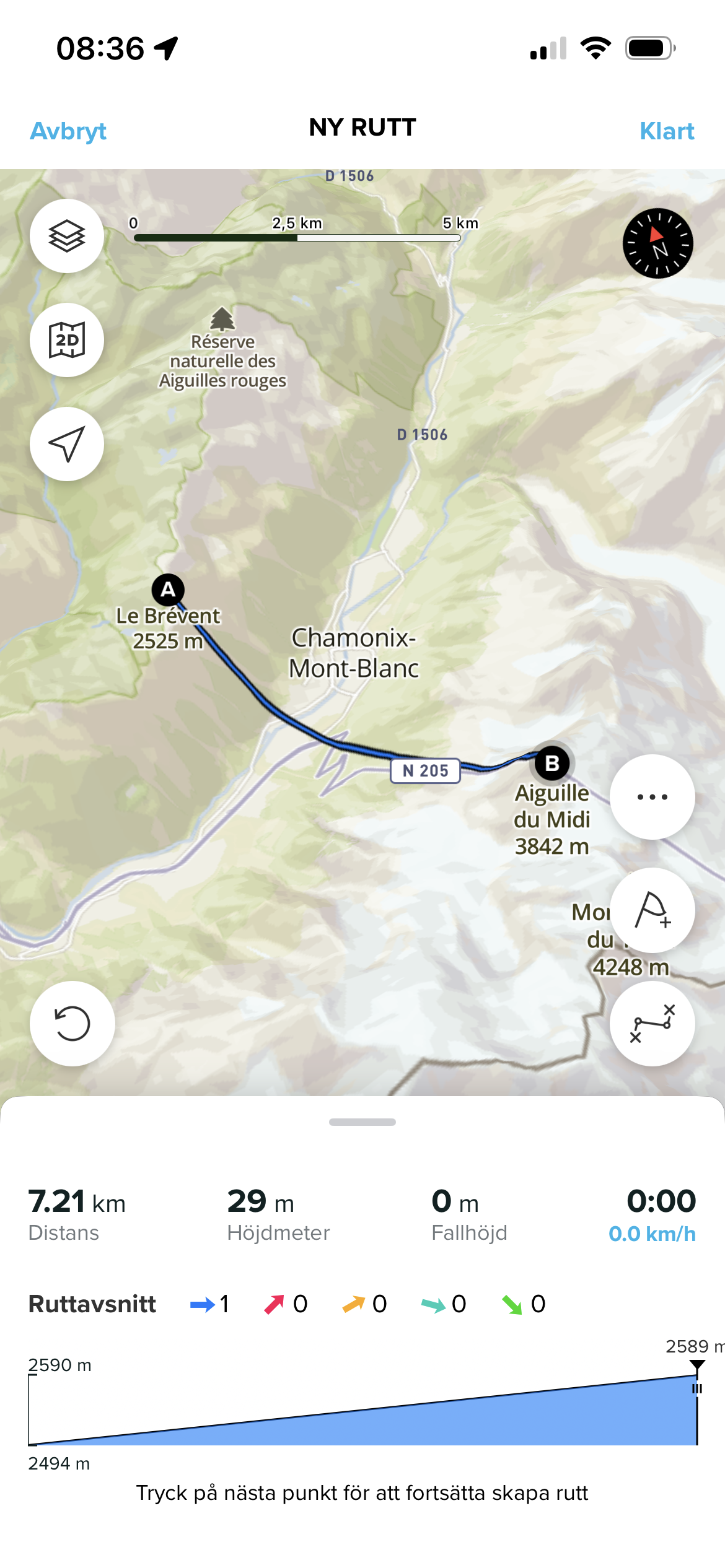The width and height of the screenshot is (725, 1568).
Task: Open the three-dots more options button
Action: [652, 797]
